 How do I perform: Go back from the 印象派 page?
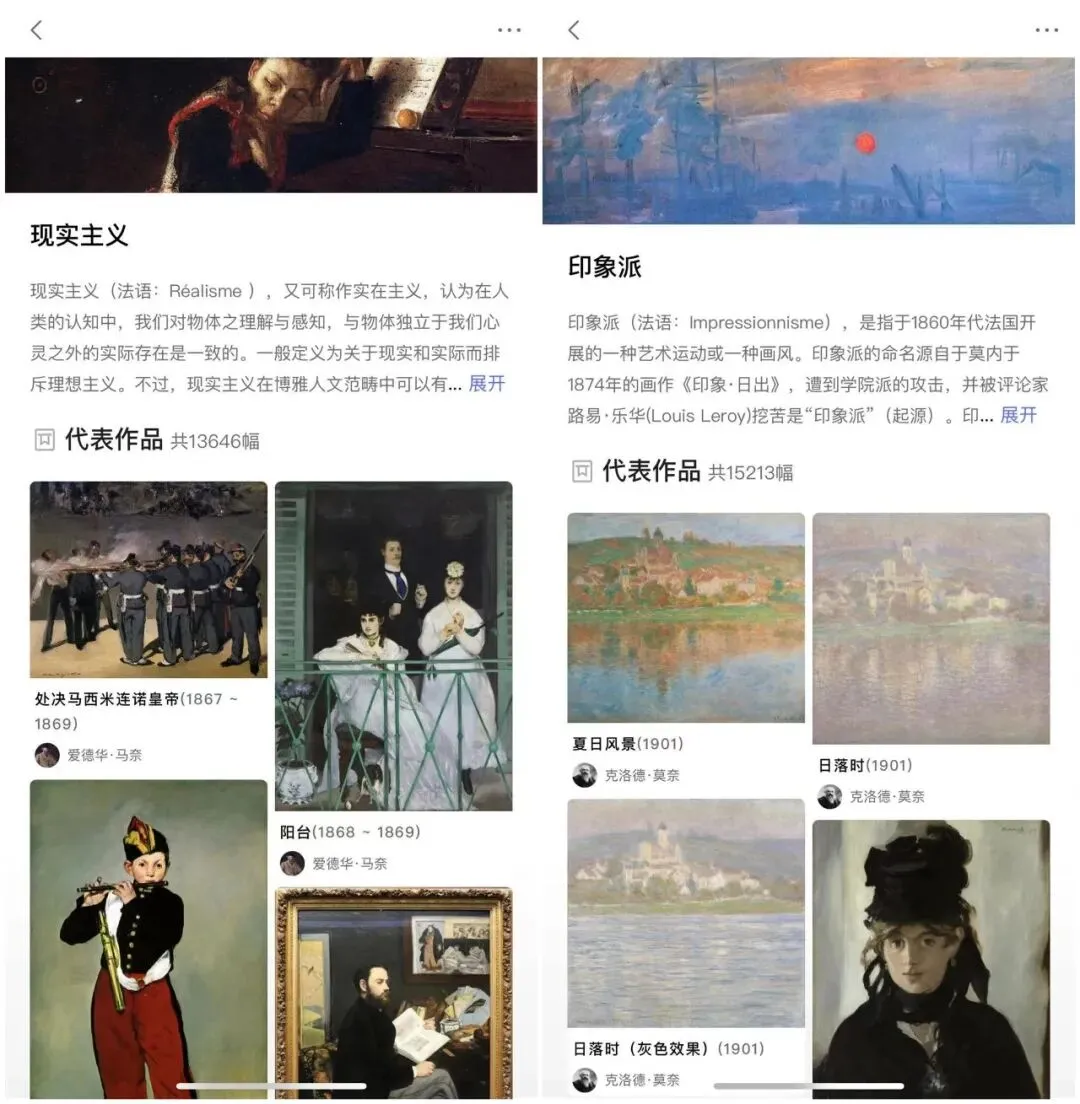[x=574, y=30]
